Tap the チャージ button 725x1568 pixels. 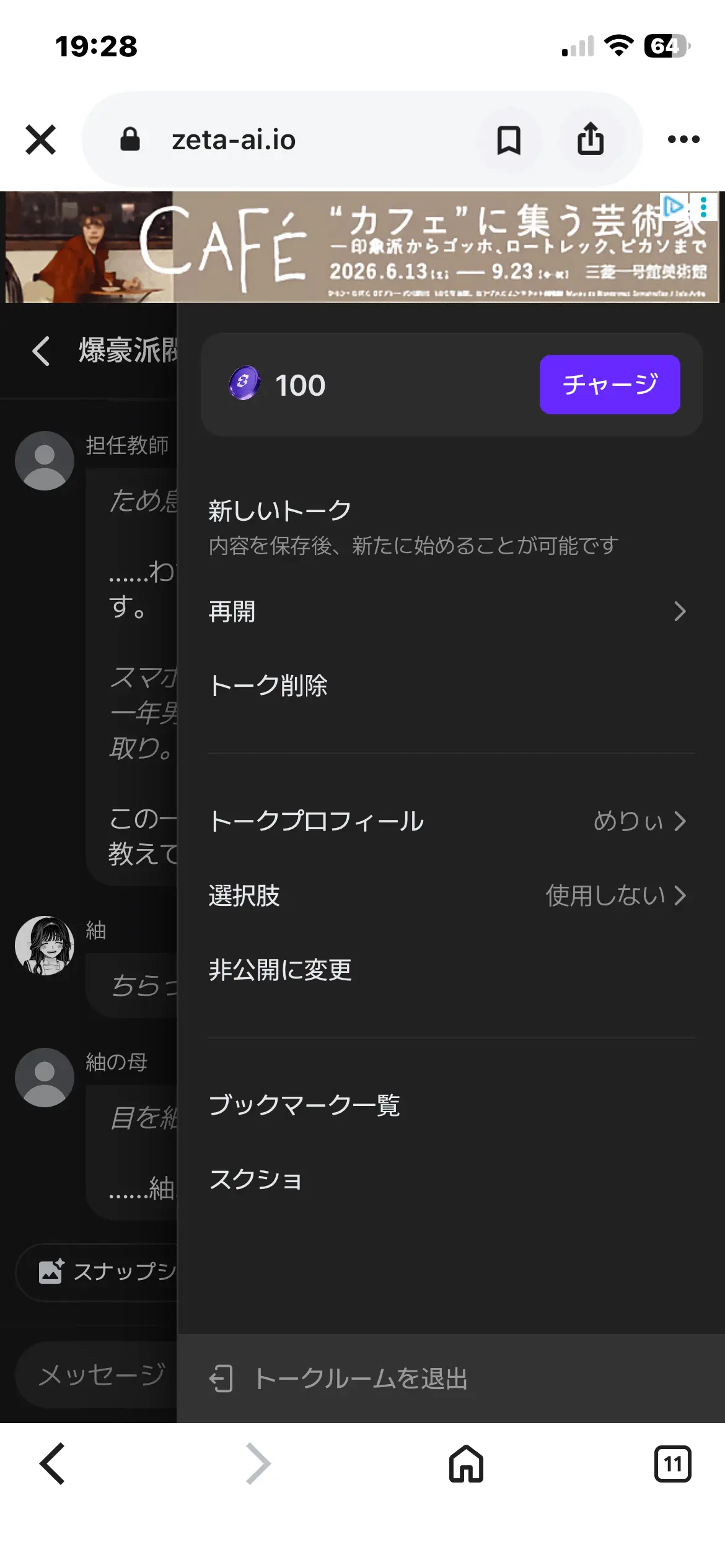[x=610, y=385]
